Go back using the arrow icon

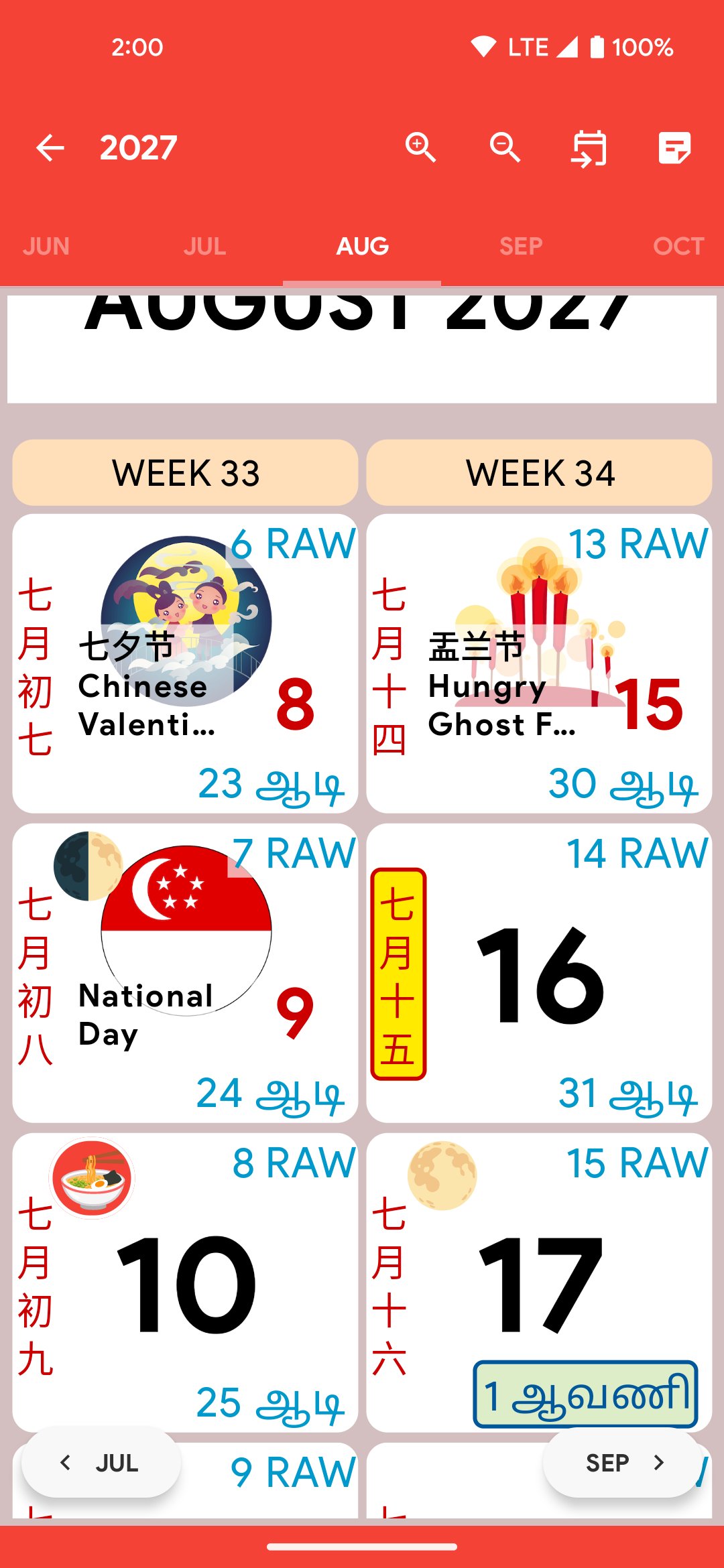[x=50, y=147]
